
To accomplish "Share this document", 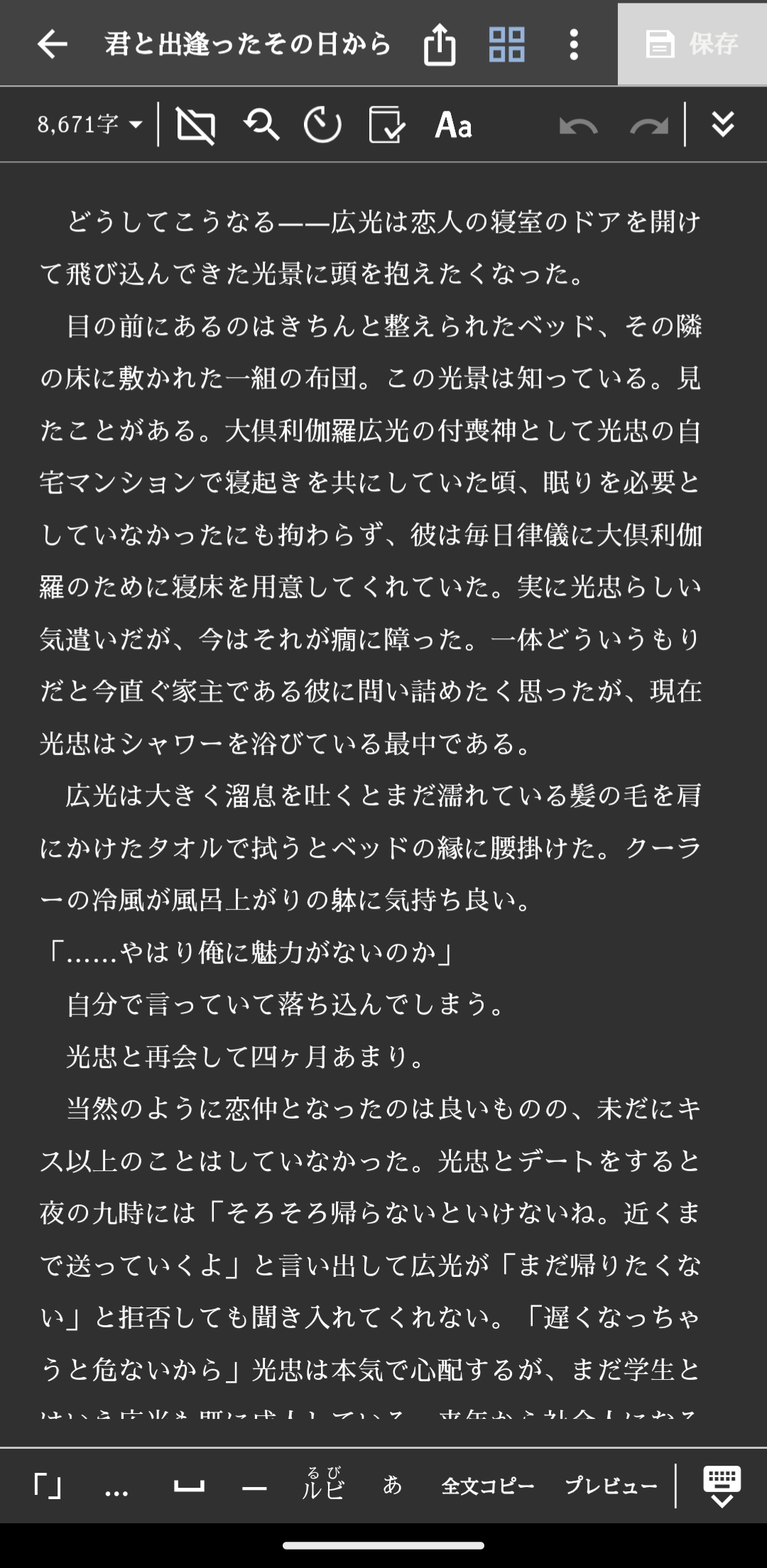I will point(440,44).
